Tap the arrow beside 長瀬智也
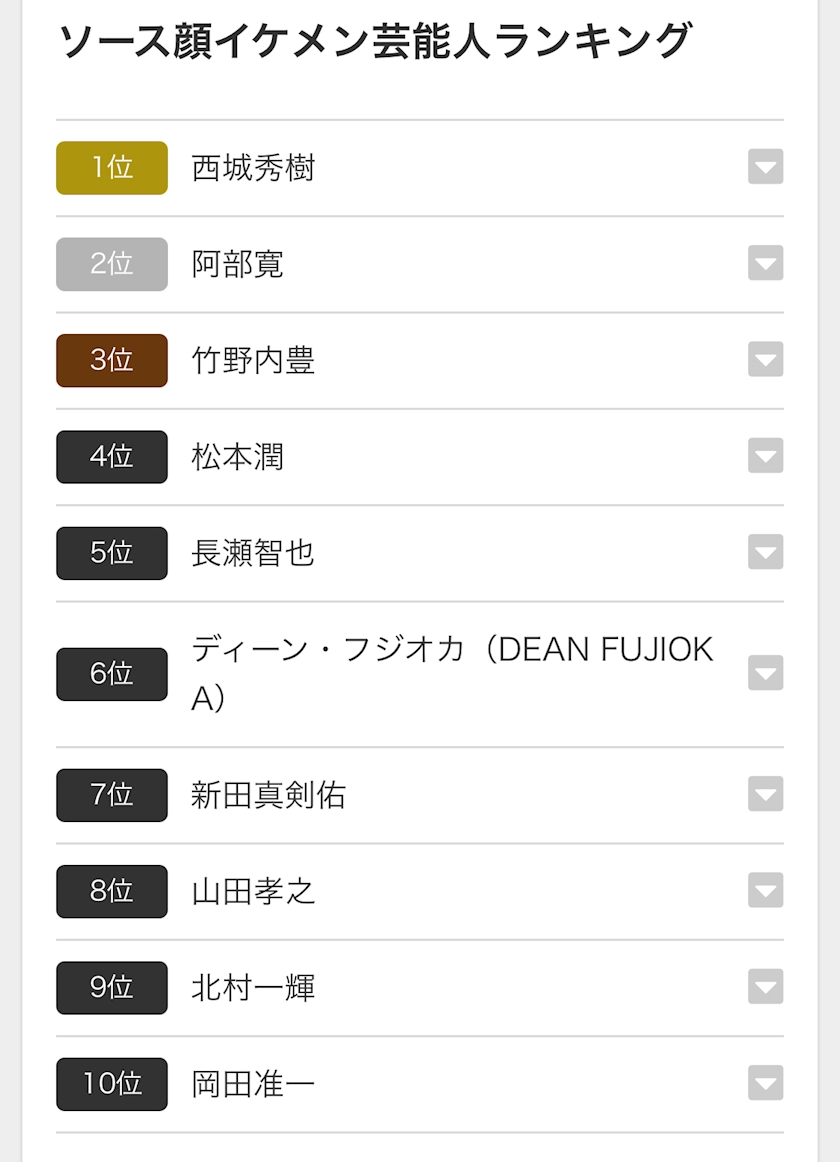The height and width of the screenshot is (1162, 840). [765, 552]
